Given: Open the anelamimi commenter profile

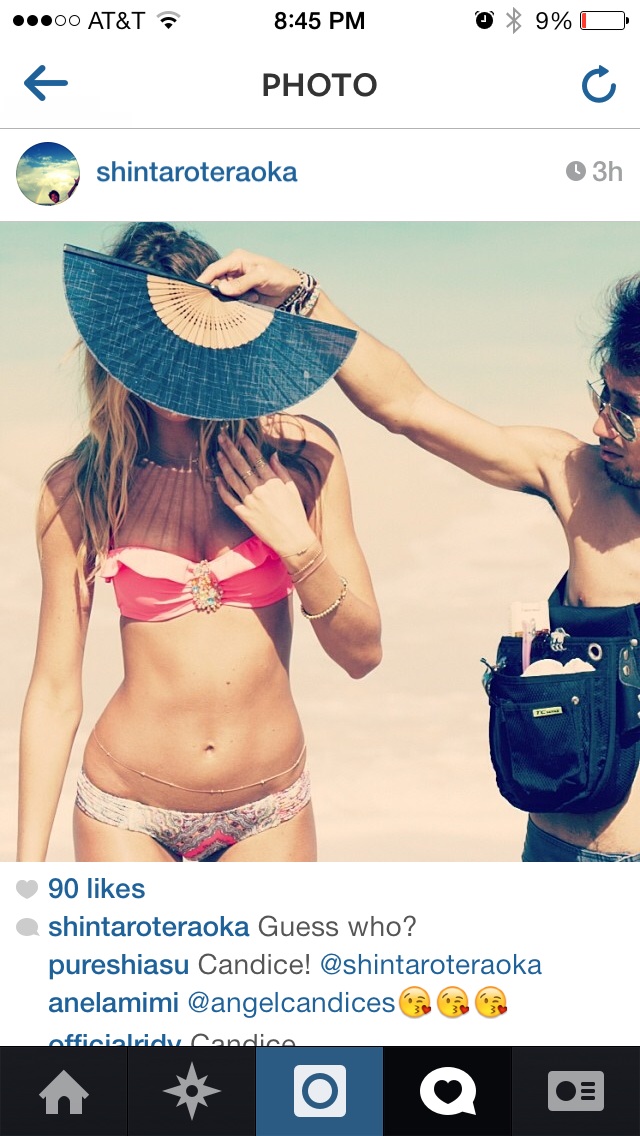Looking at the screenshot, I should (113, 1003).
